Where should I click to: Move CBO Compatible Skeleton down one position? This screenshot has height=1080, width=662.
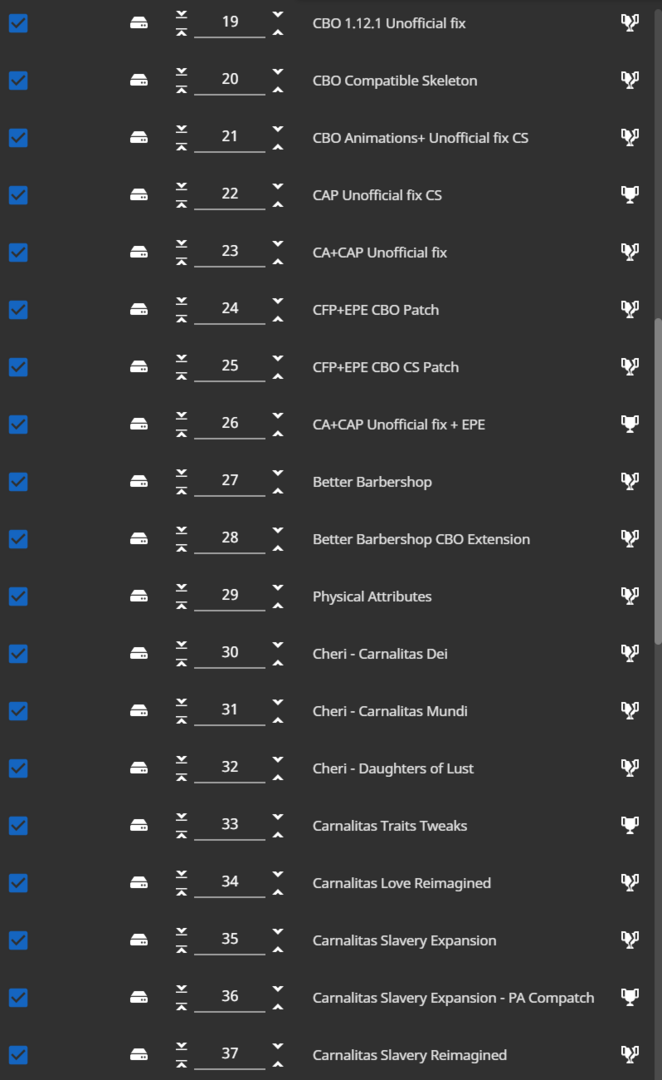(278, 72)
